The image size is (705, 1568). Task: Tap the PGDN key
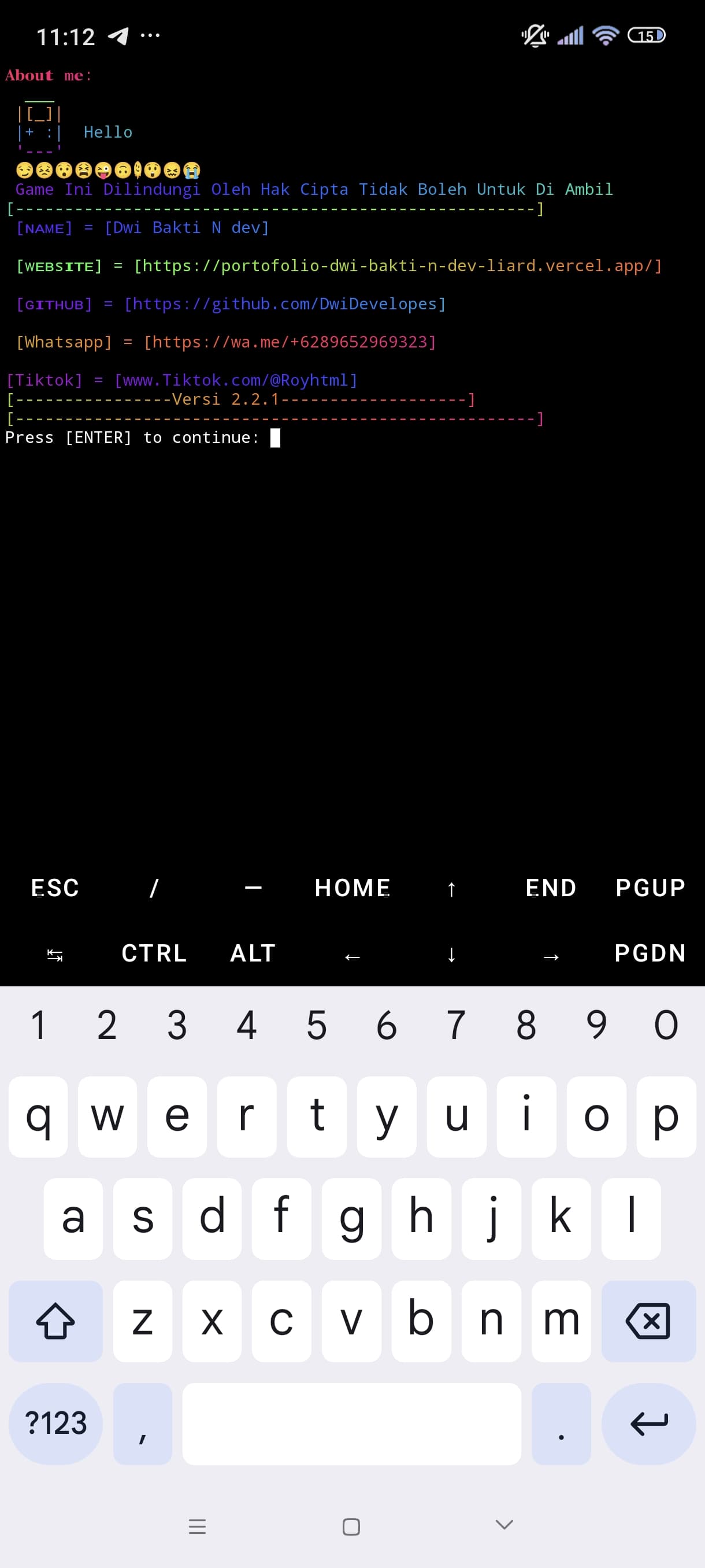pos(650,953)
